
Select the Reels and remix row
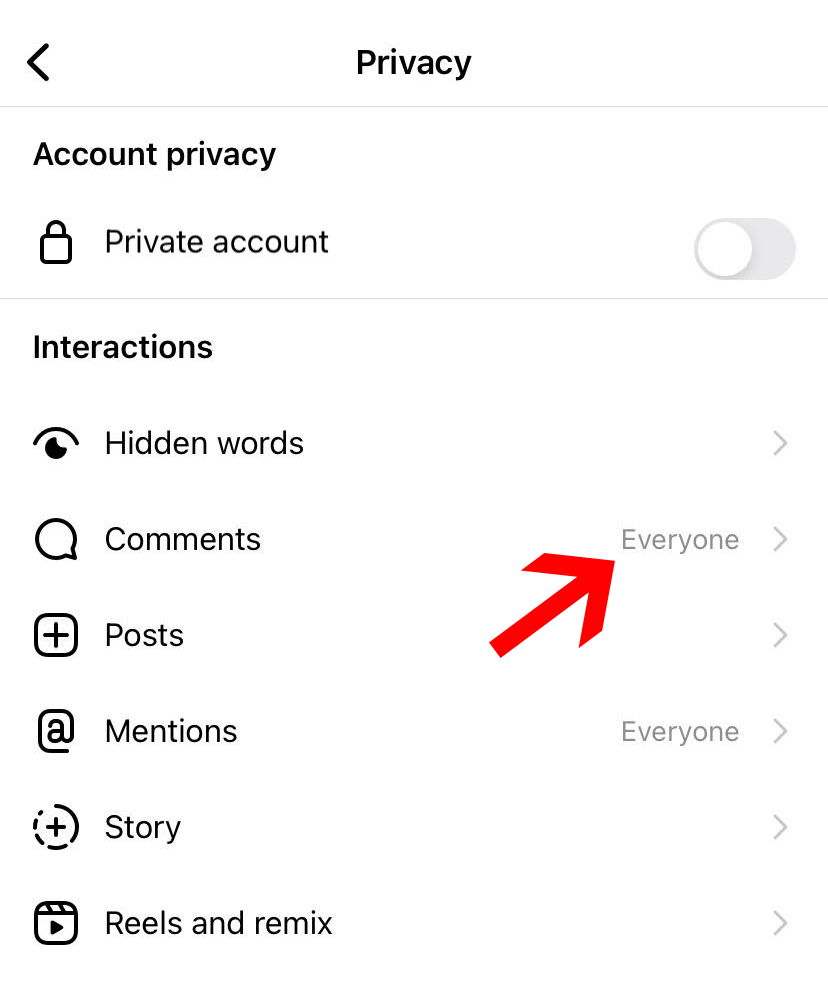[x=400, y=923]
